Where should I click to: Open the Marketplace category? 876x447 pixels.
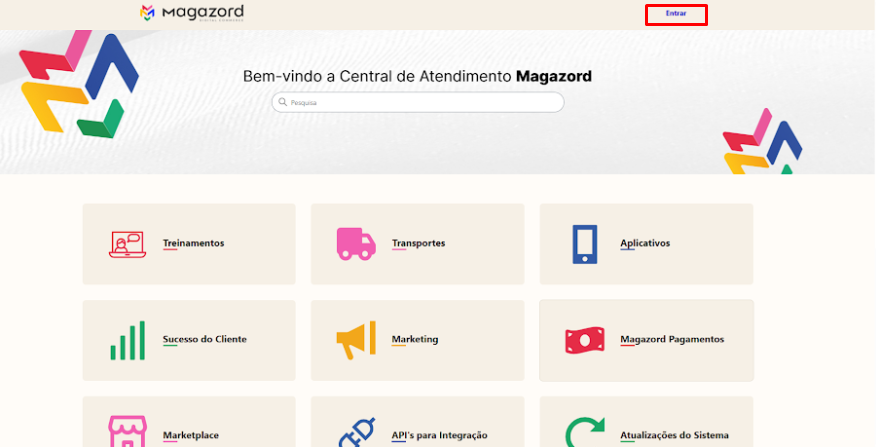click(189, 430)
